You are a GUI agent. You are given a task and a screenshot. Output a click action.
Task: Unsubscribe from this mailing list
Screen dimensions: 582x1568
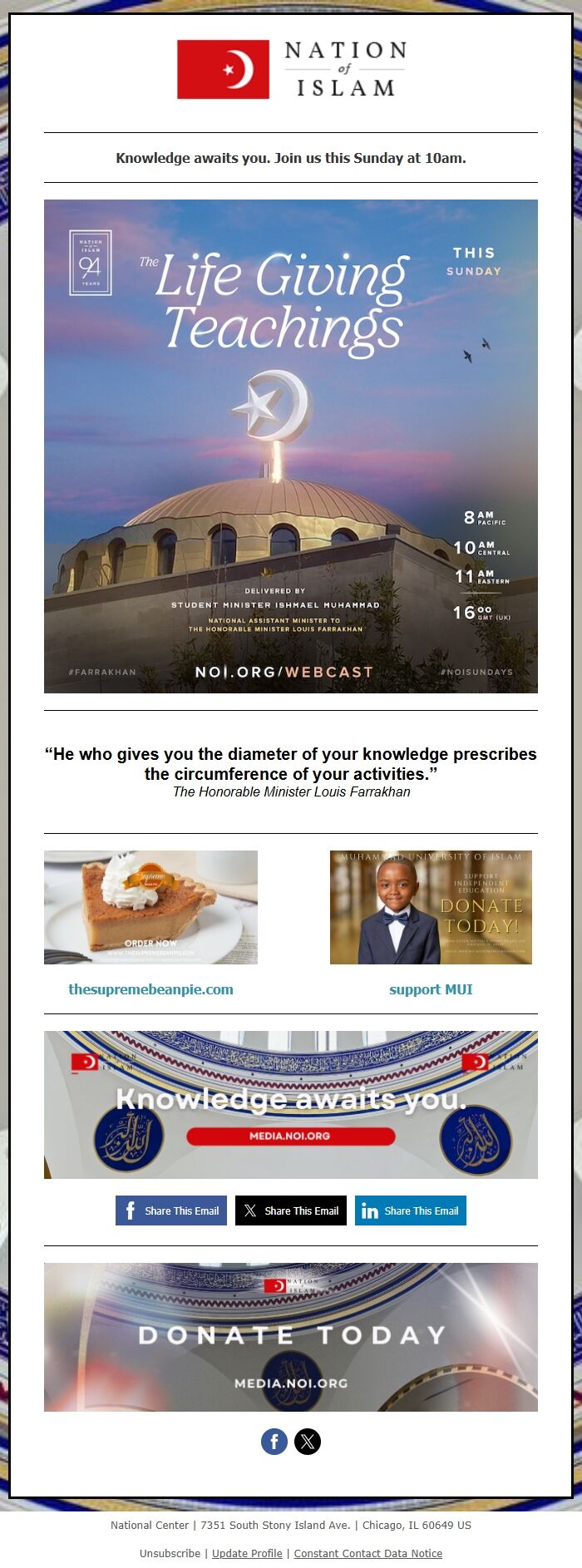(170, 1553)
